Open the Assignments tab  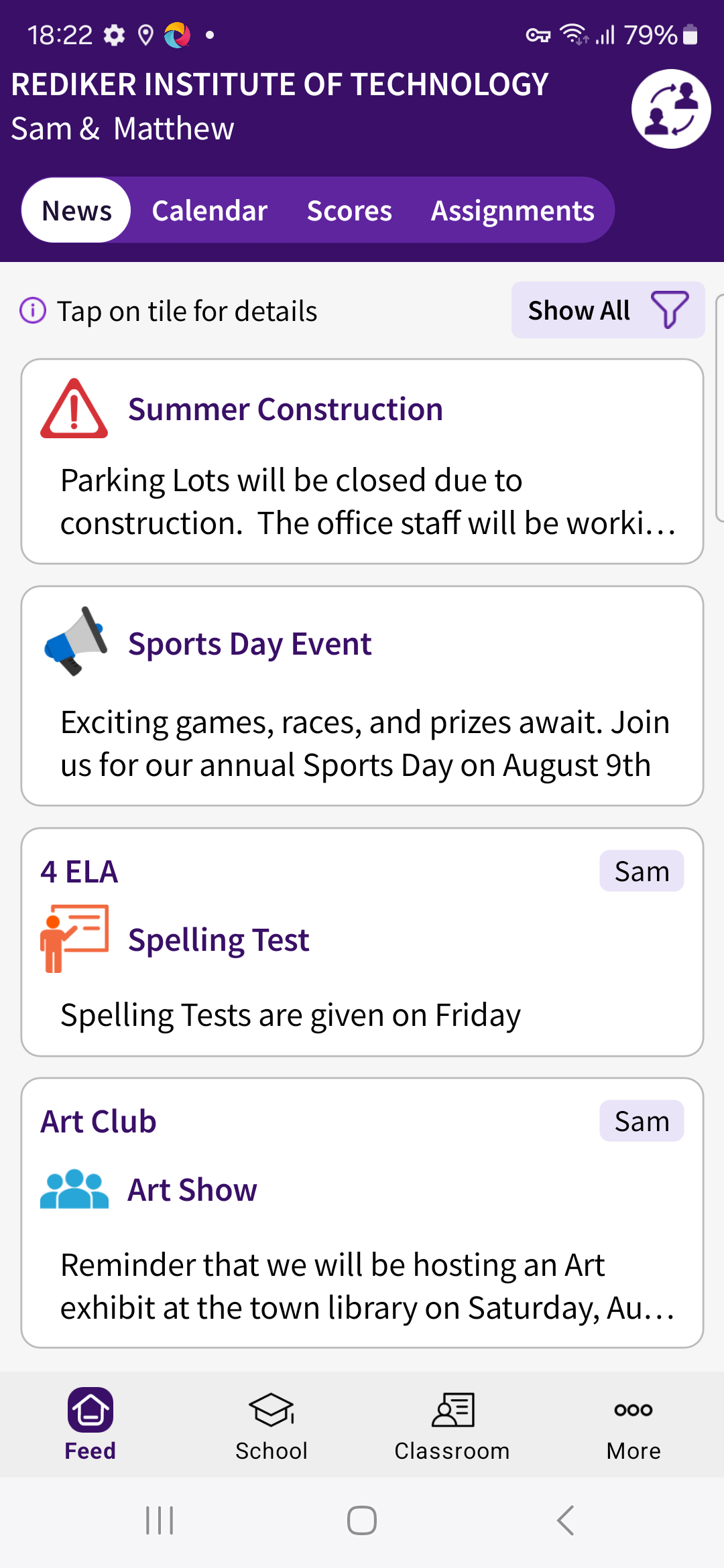(x=512, y=210)
